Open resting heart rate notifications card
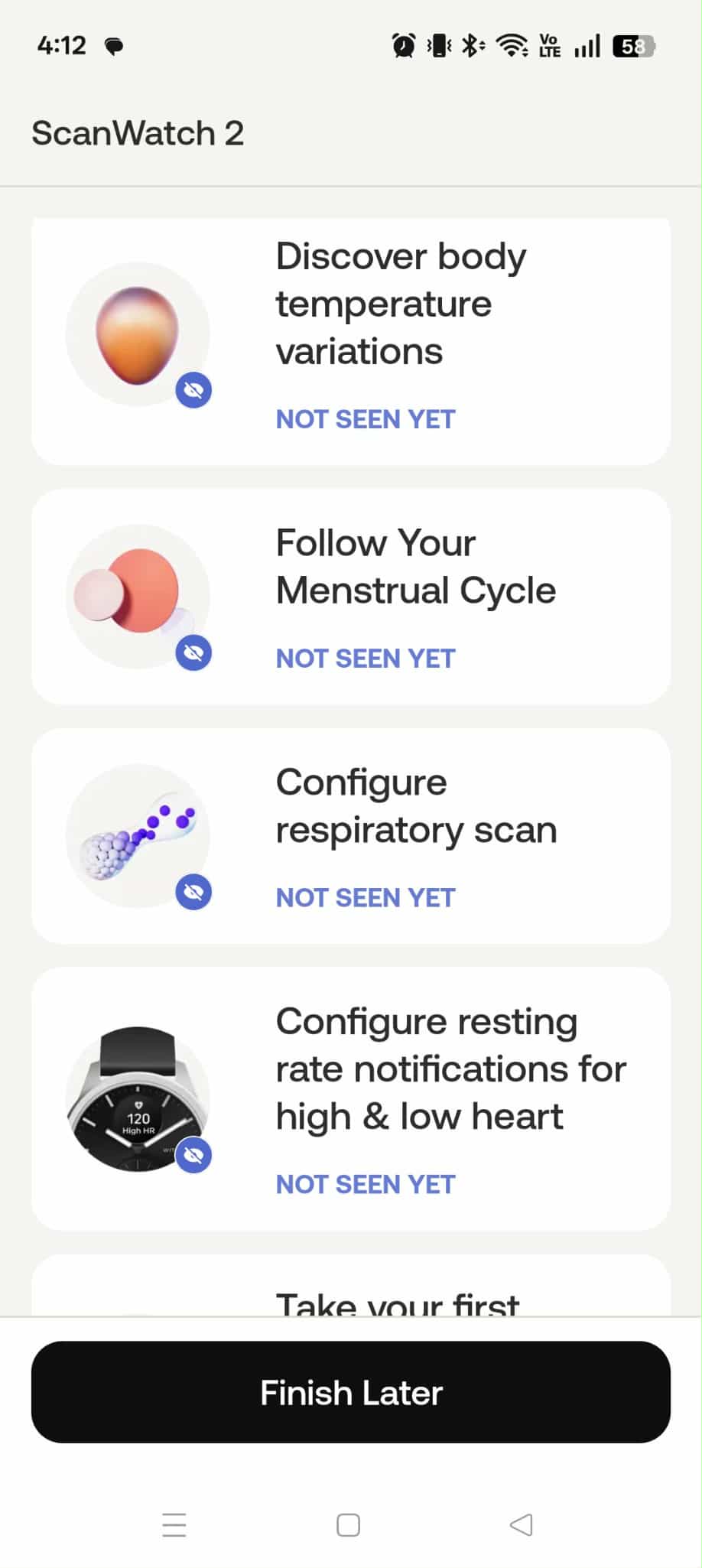702x1568 pixels. point(350,1098)
